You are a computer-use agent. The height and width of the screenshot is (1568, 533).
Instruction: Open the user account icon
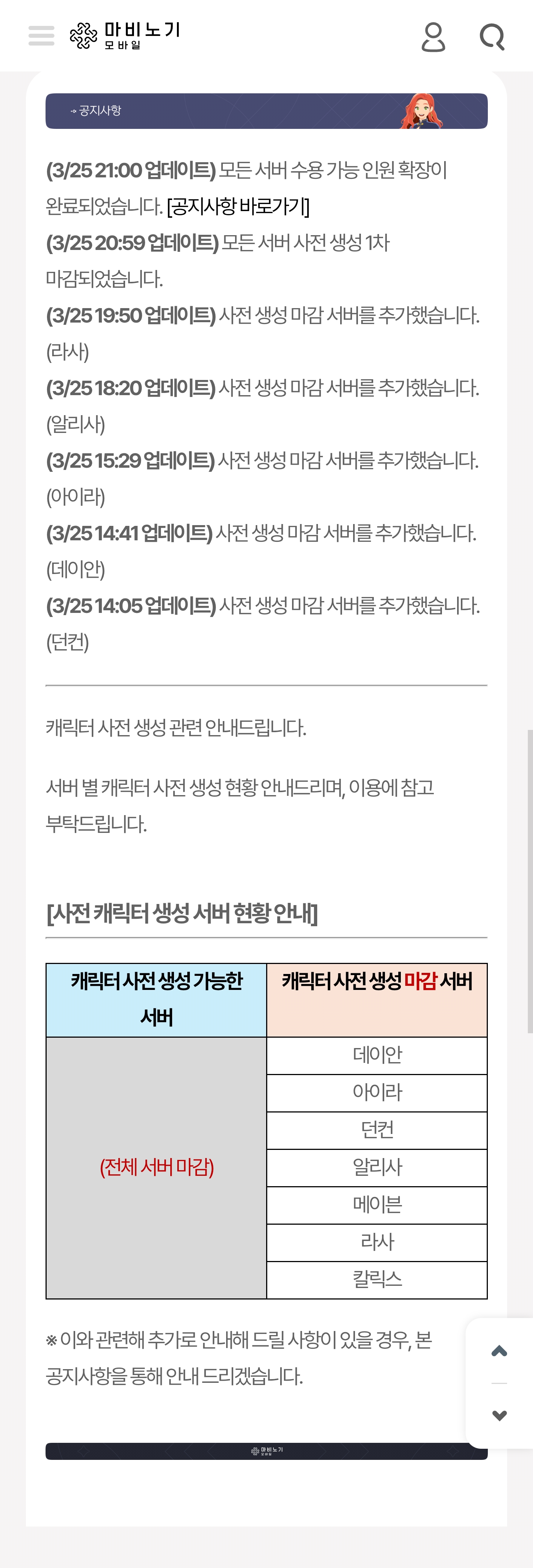coord(433,37)
